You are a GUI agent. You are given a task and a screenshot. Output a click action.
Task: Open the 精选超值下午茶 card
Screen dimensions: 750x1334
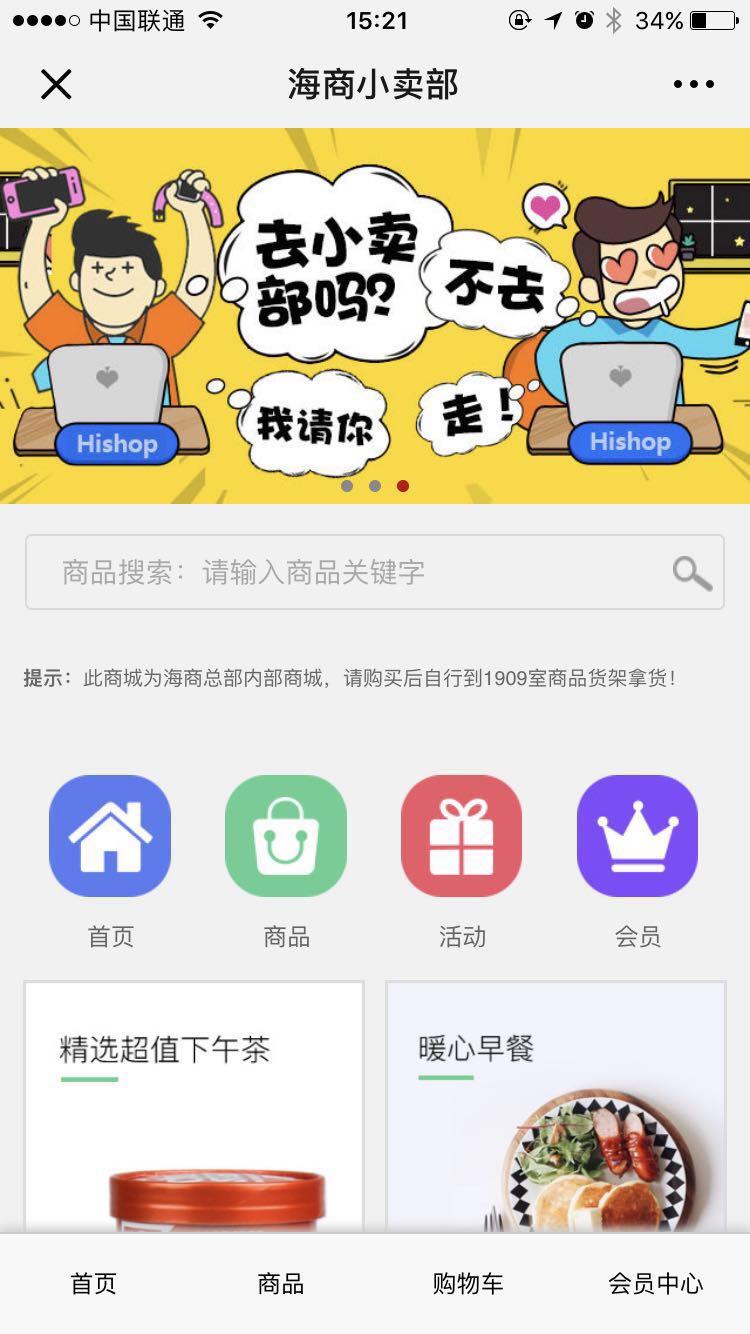(x=194, y=1105)
